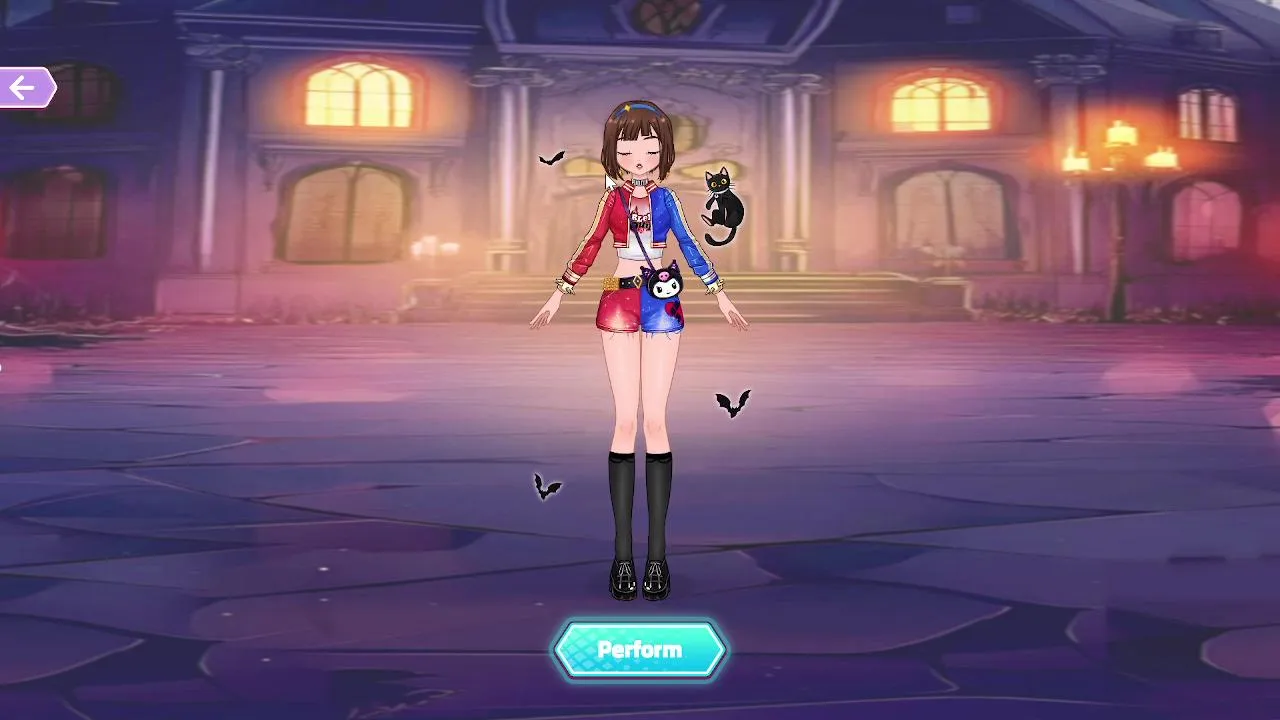This screenshot has height=720, width=1280.
Task: Tap the Perform button
Action: coord(639,650)
